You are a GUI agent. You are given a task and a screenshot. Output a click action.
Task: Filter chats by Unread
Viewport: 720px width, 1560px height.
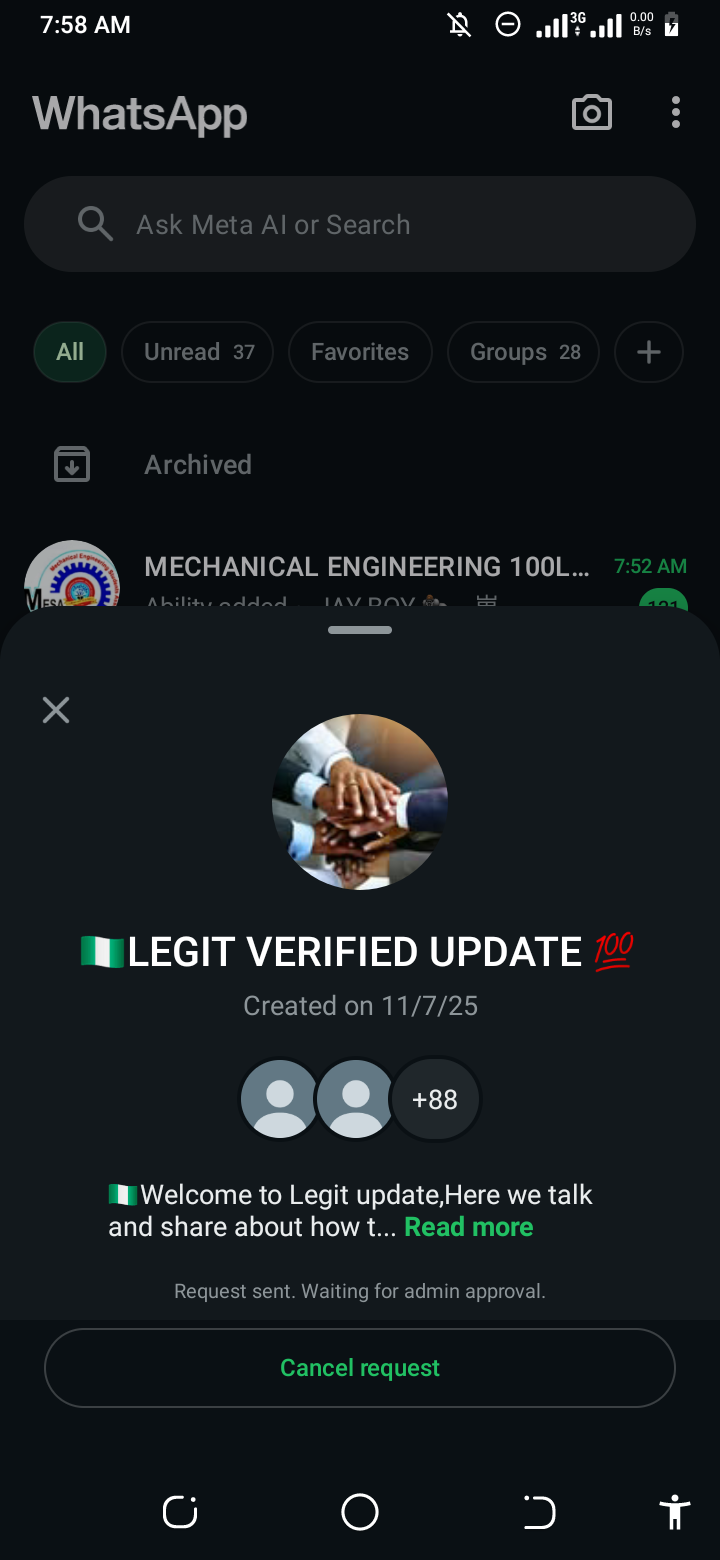coord(198,352)
